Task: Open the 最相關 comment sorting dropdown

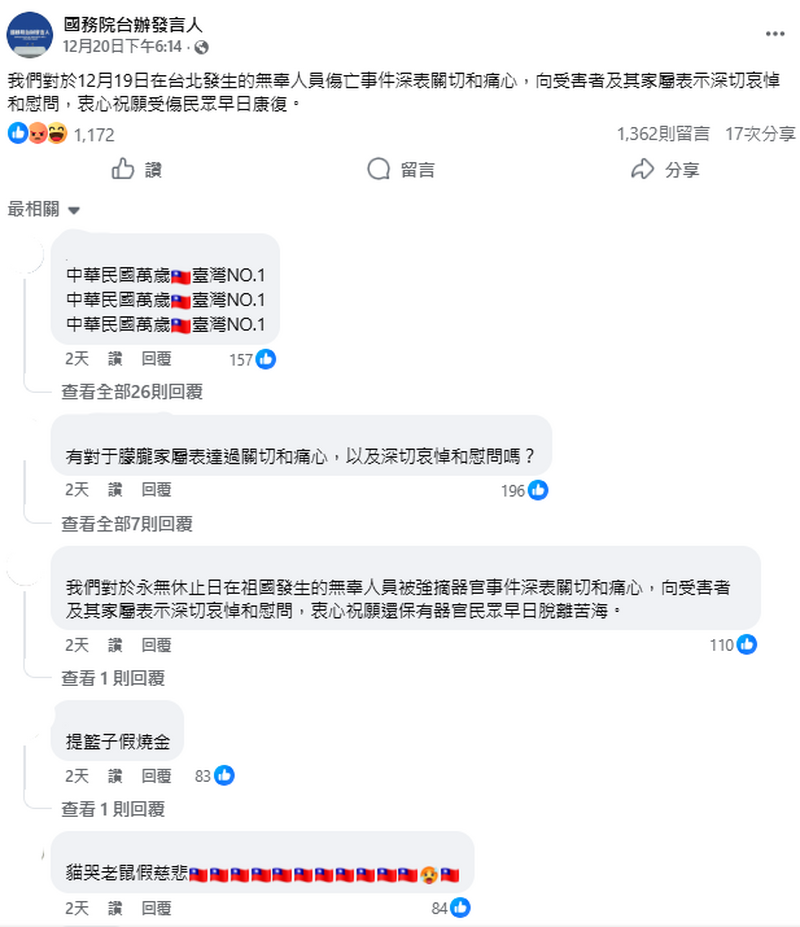Action: coord(44,210)
